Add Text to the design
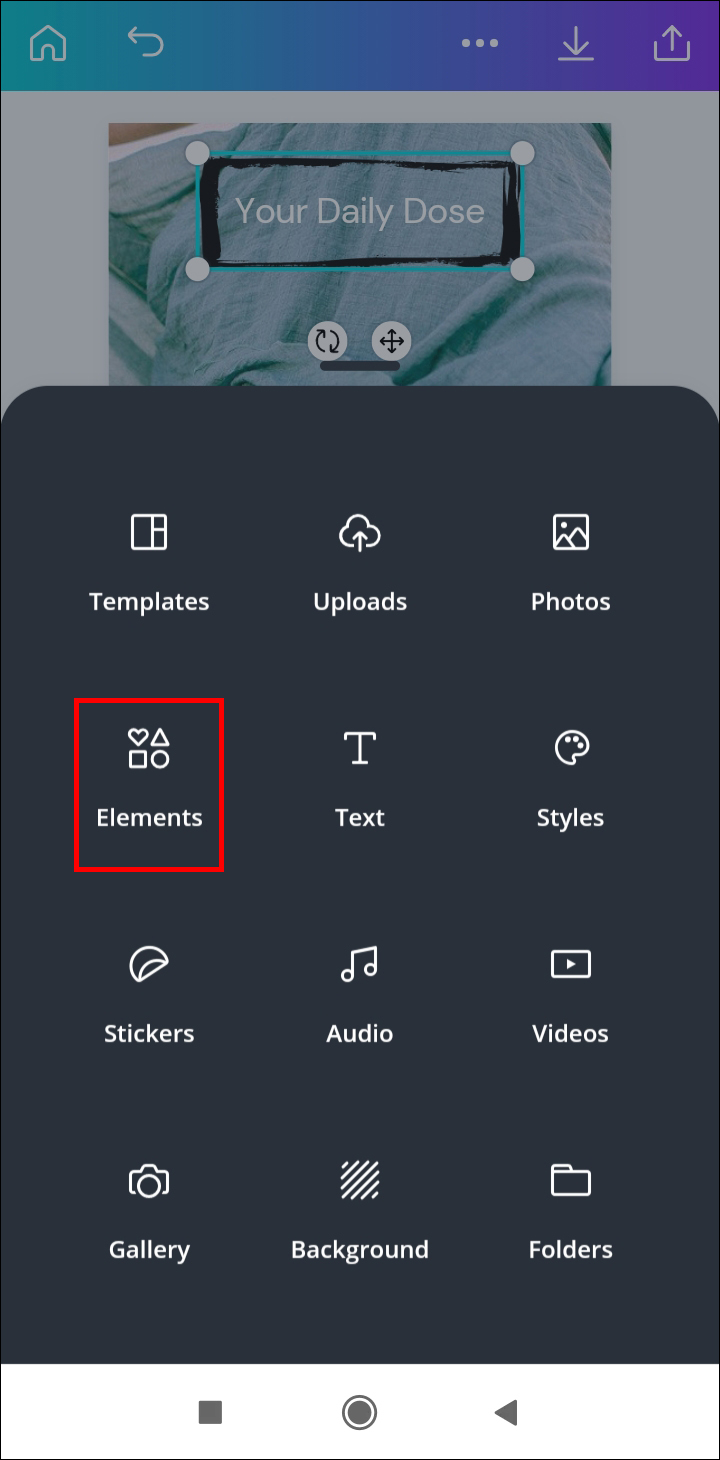 point(360,778)
